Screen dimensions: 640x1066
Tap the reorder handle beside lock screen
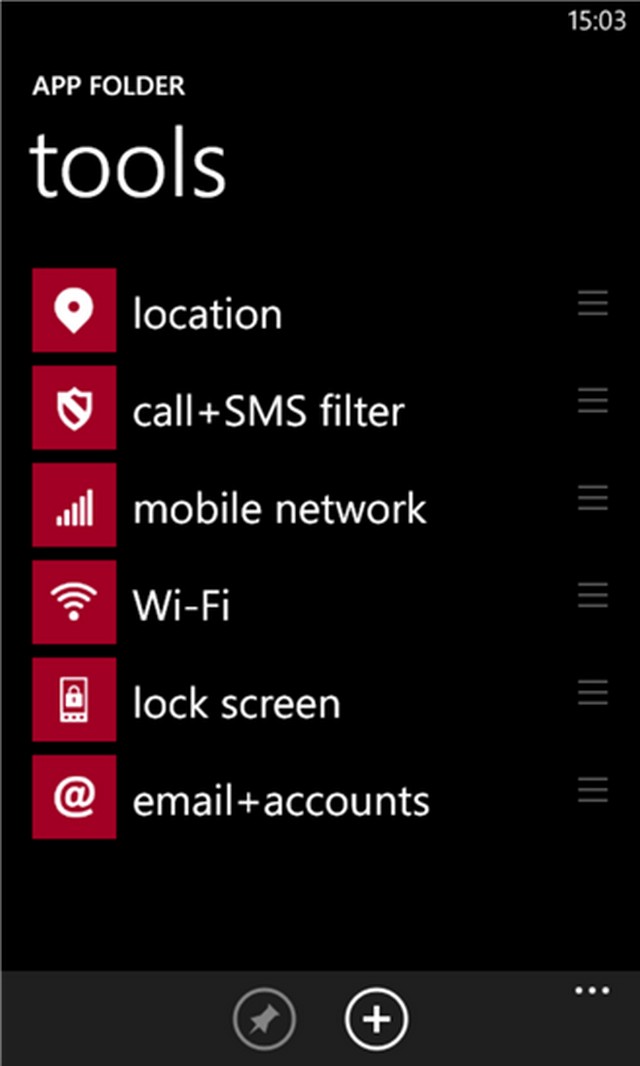pos(593,692)
